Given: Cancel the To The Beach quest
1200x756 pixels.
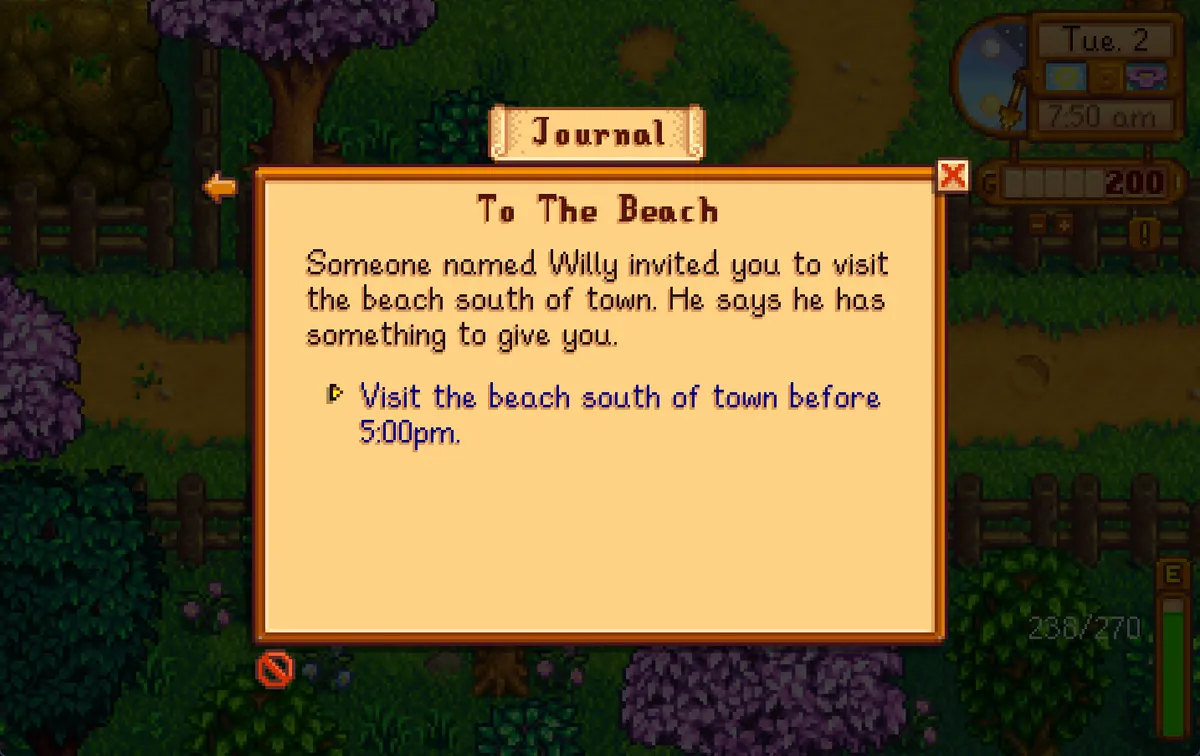Looking at the screenshot, I should pos(273,668).
